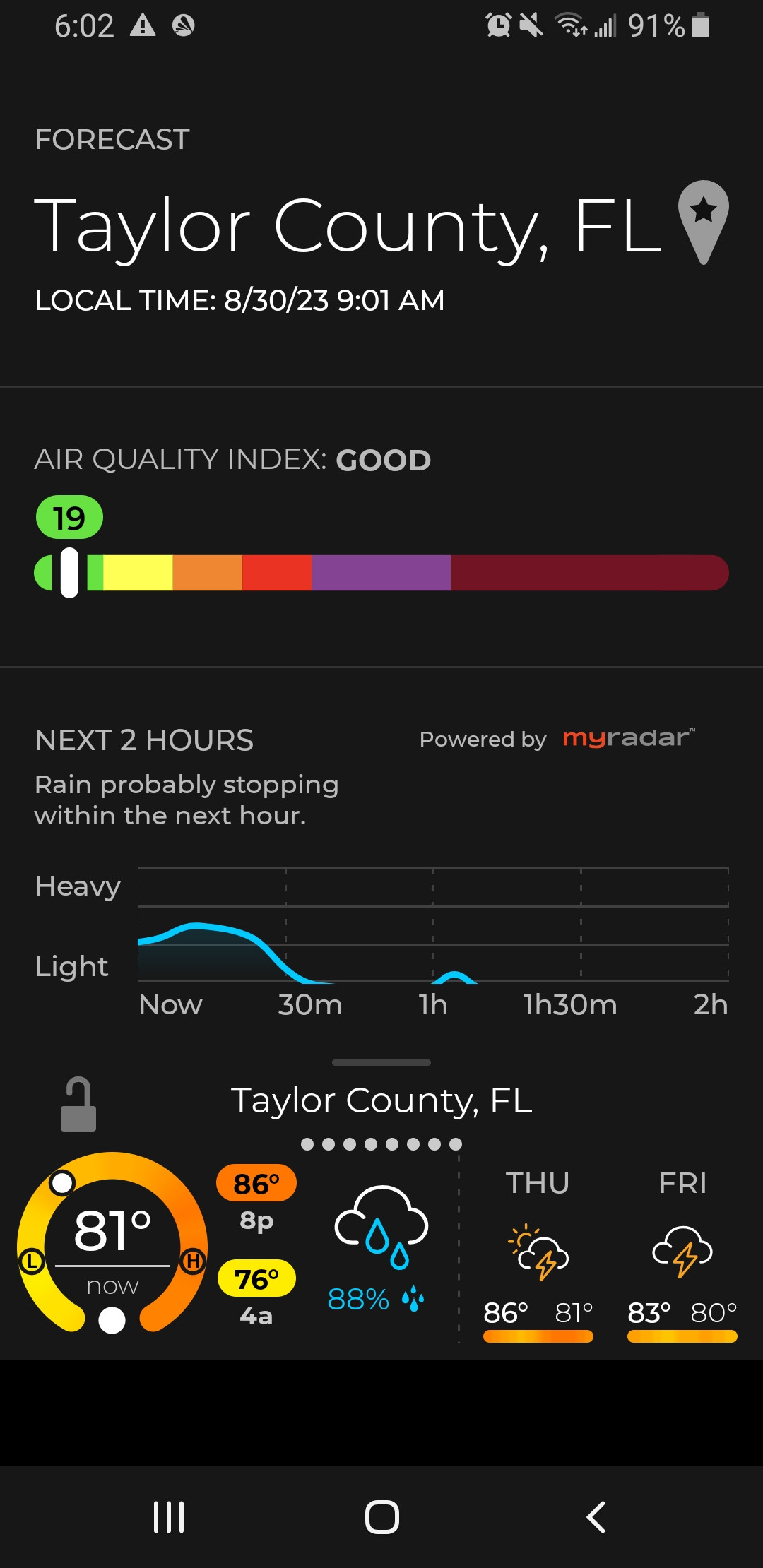Tap the unlock padlock icon
This screenshot has width=763, height=1568.
78,1104
